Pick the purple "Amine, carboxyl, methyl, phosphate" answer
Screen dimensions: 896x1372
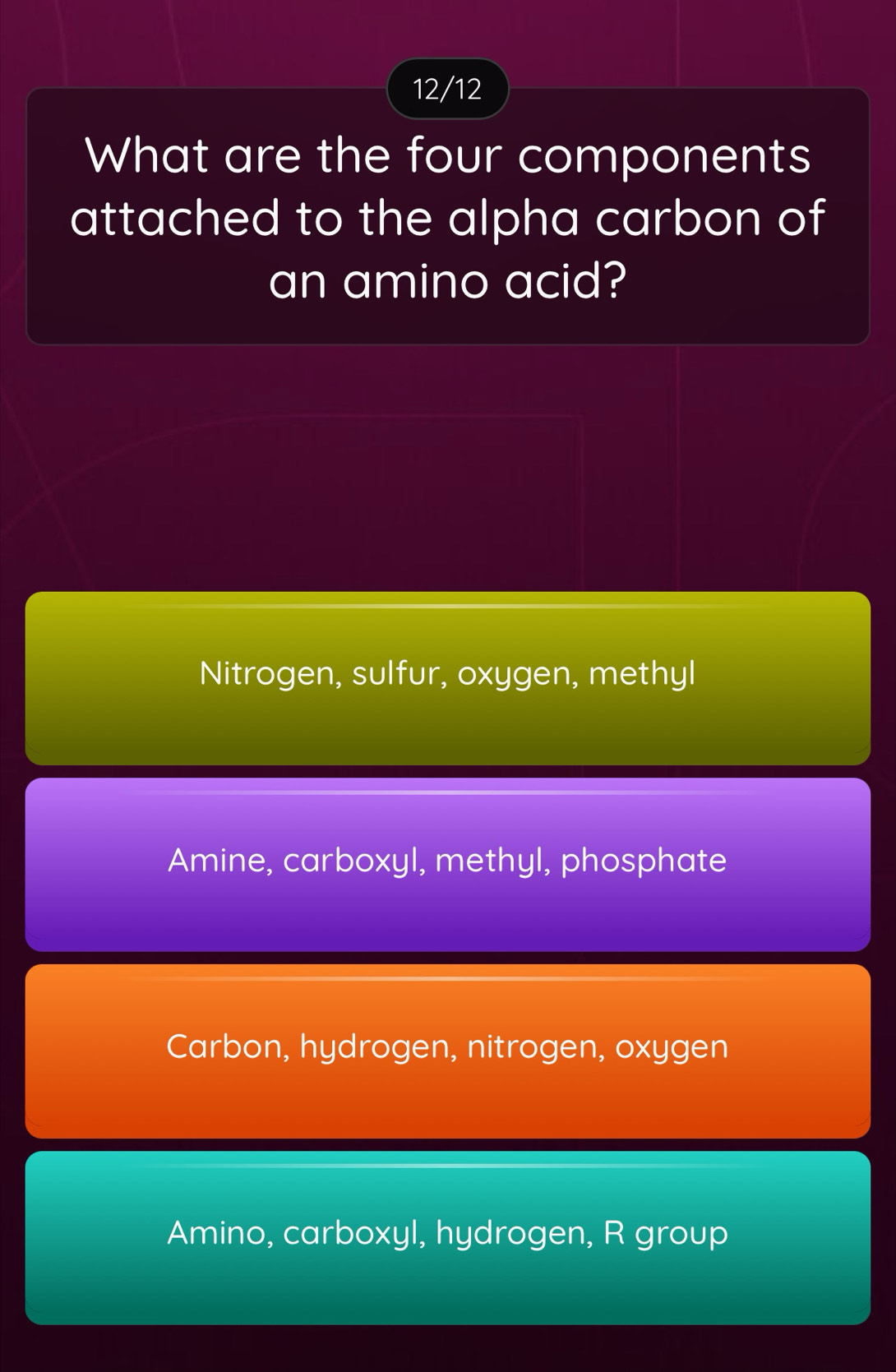[448, 861]
